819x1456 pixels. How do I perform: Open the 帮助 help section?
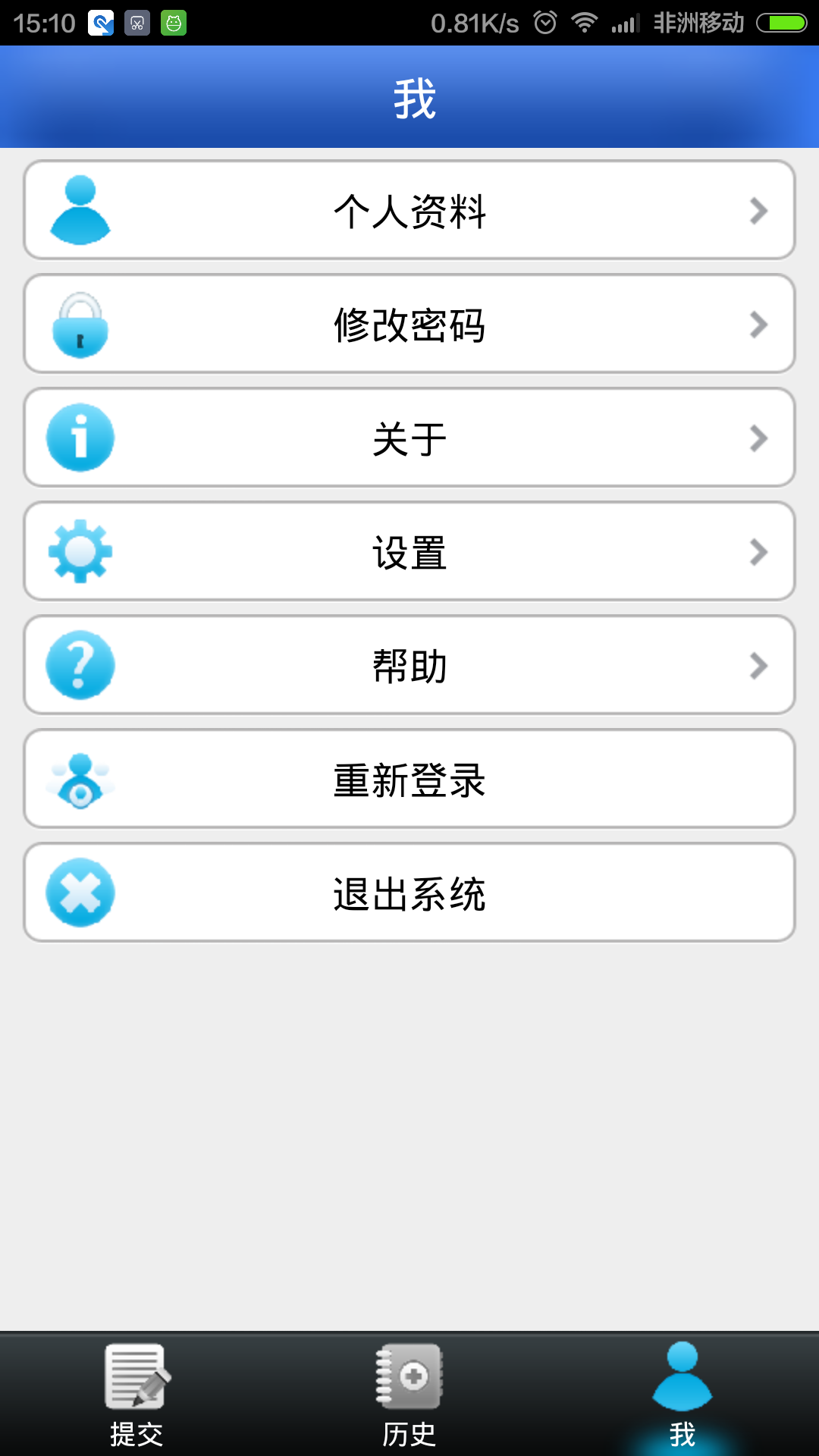409,665
